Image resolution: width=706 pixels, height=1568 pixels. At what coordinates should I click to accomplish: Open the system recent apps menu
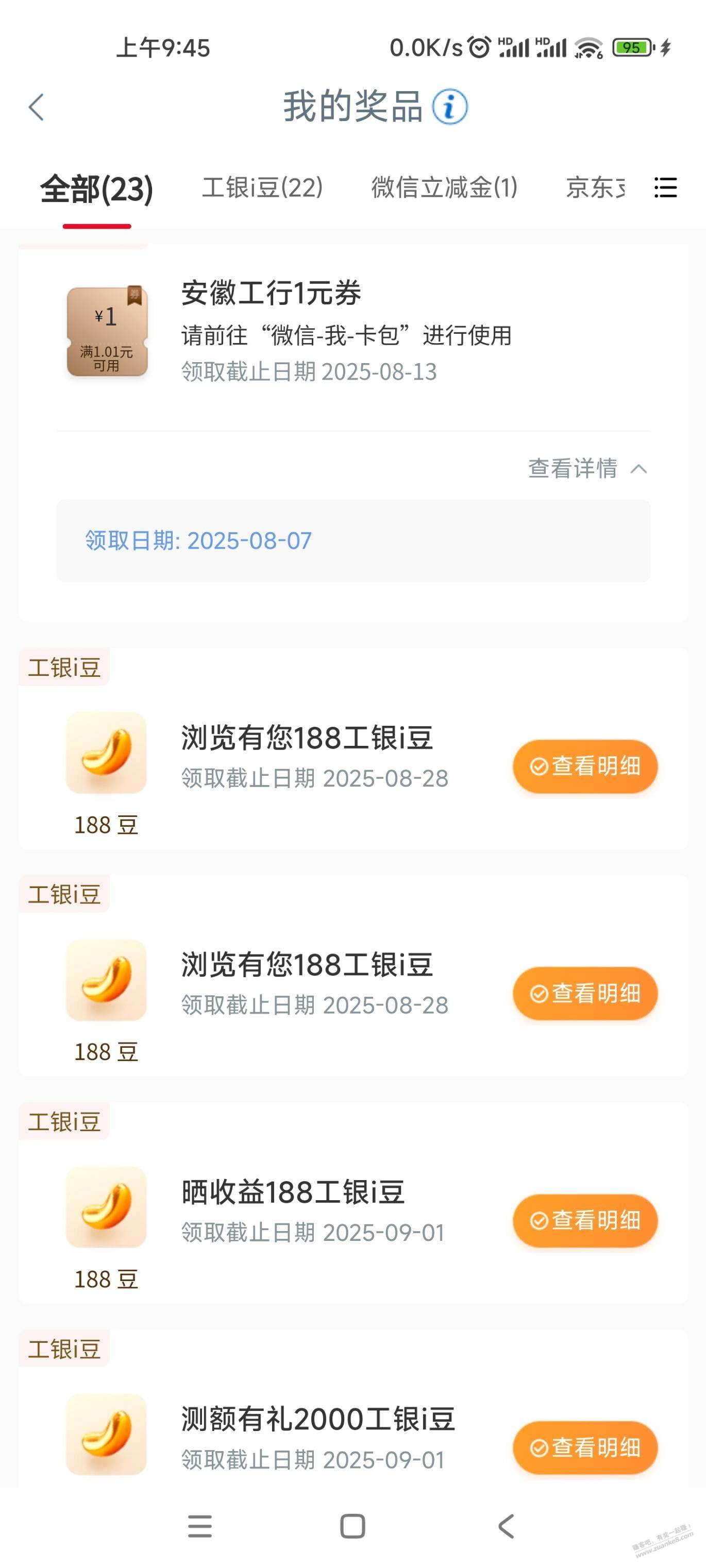click(x=200, y=1526)
